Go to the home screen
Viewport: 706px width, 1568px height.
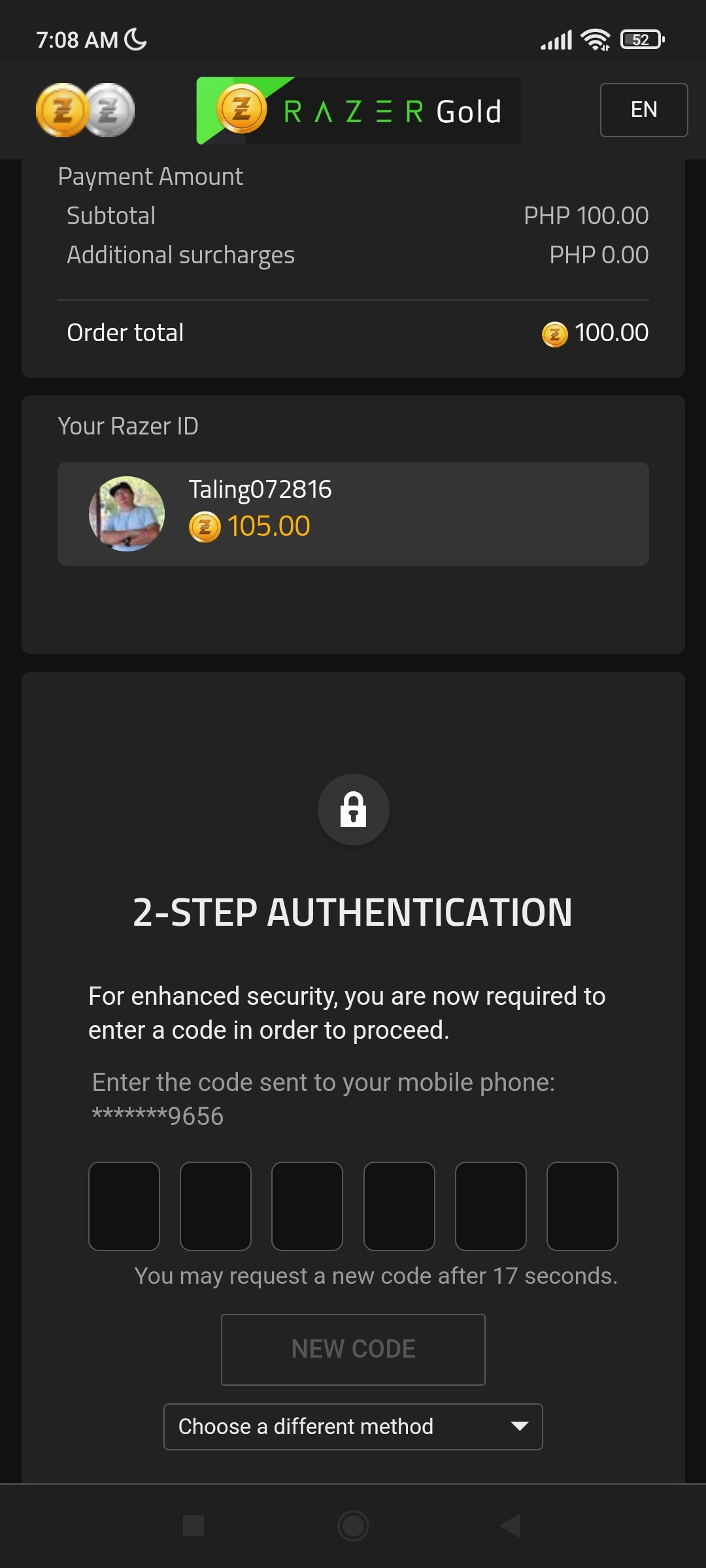click(x=353, y=1526)
